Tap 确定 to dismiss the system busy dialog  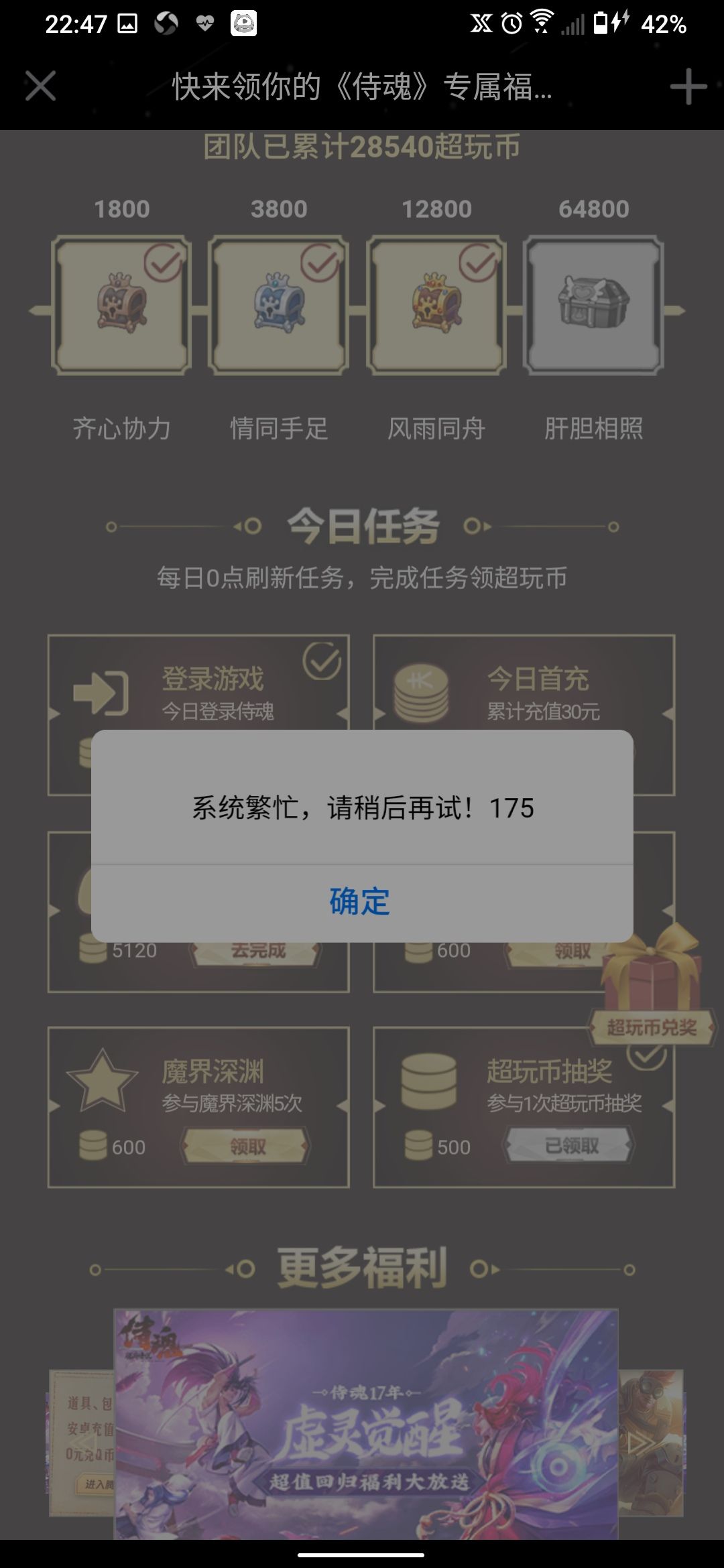[361, 902]
